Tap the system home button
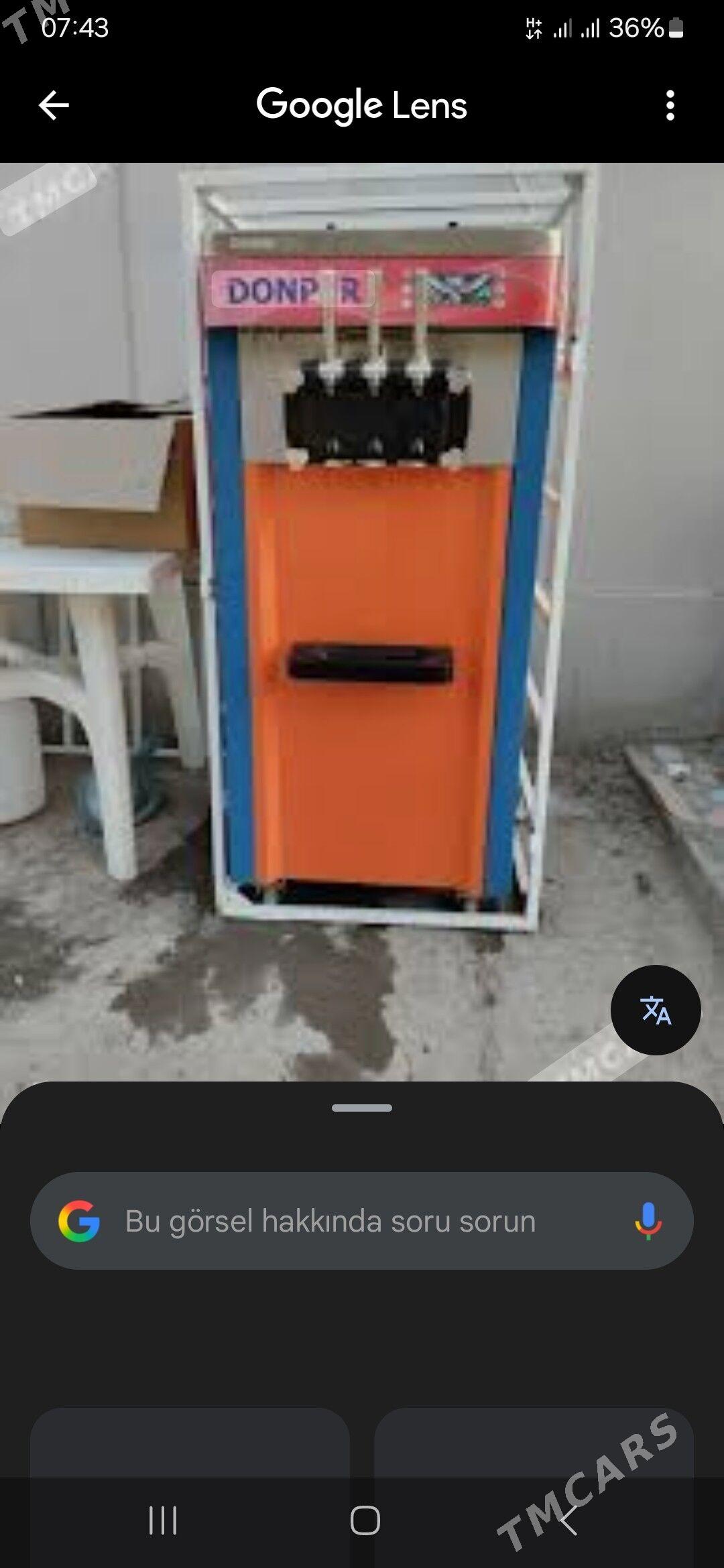The height and width of the screenshot is (1568, 724). click(365, 1520)
